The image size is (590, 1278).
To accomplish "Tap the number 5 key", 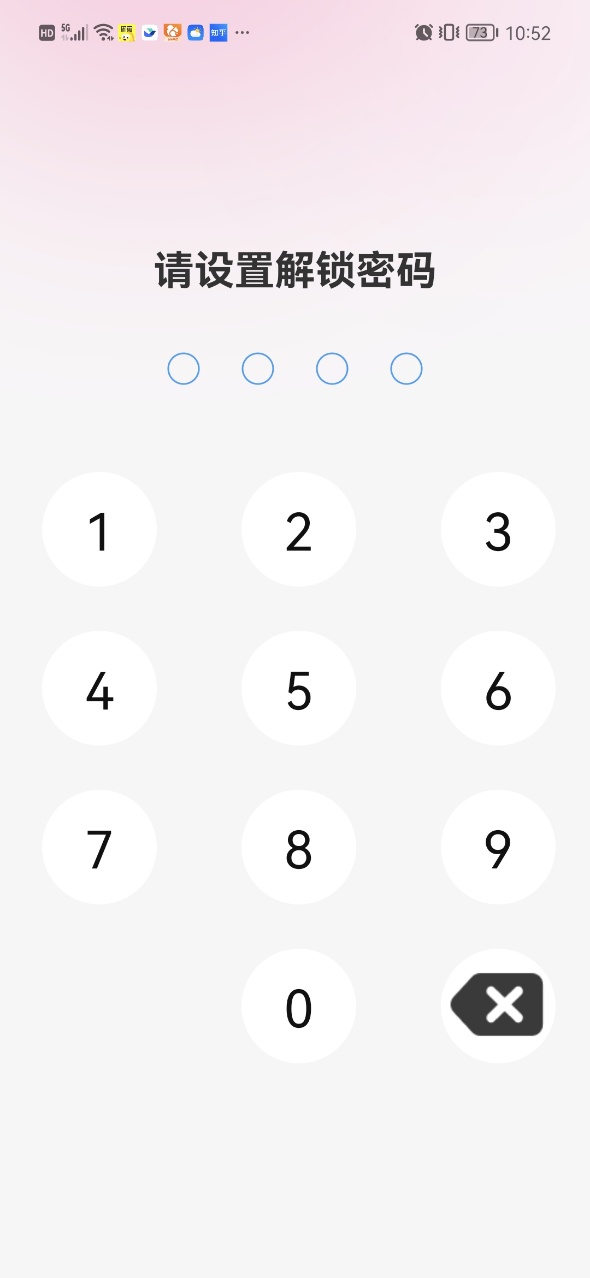I will 299,689.
